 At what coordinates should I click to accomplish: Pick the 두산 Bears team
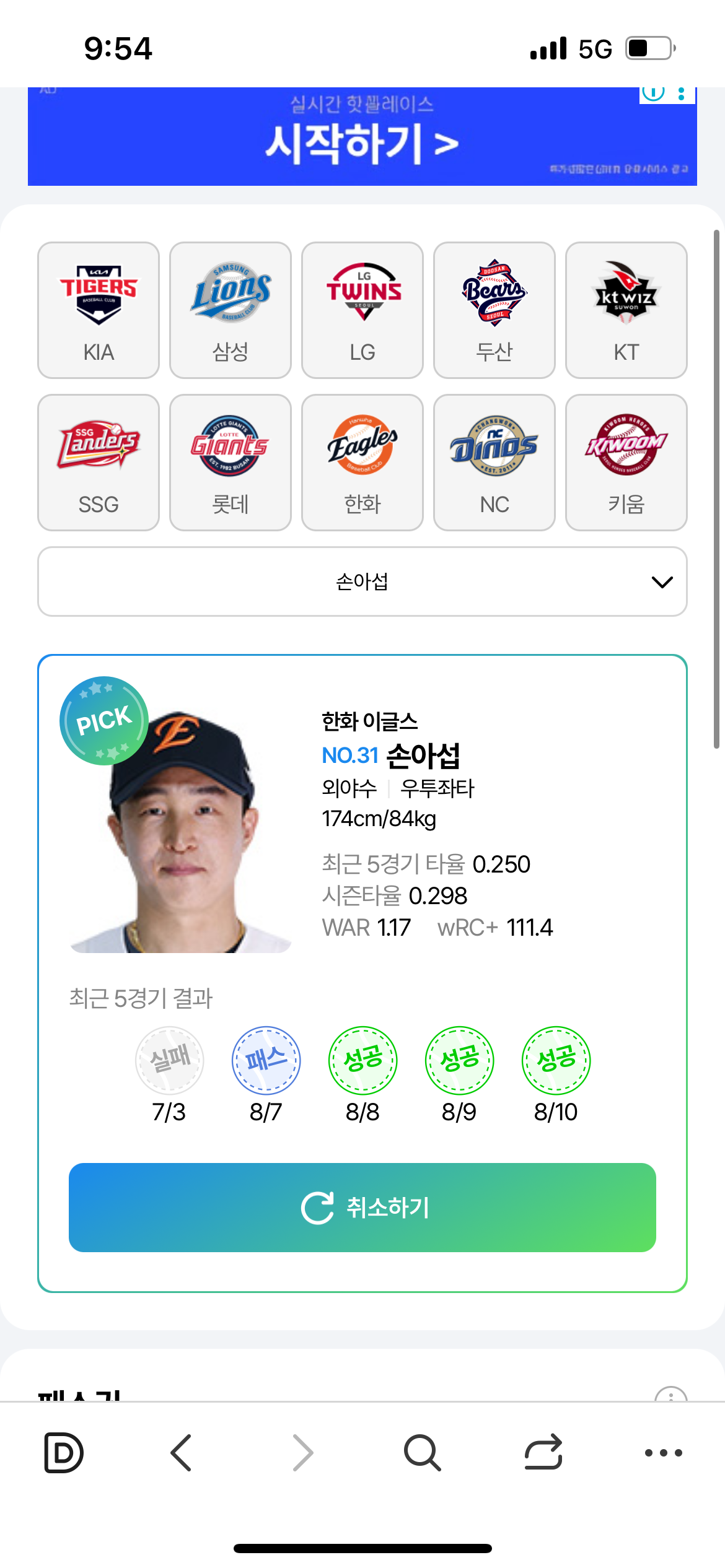[x=494, y=310]
